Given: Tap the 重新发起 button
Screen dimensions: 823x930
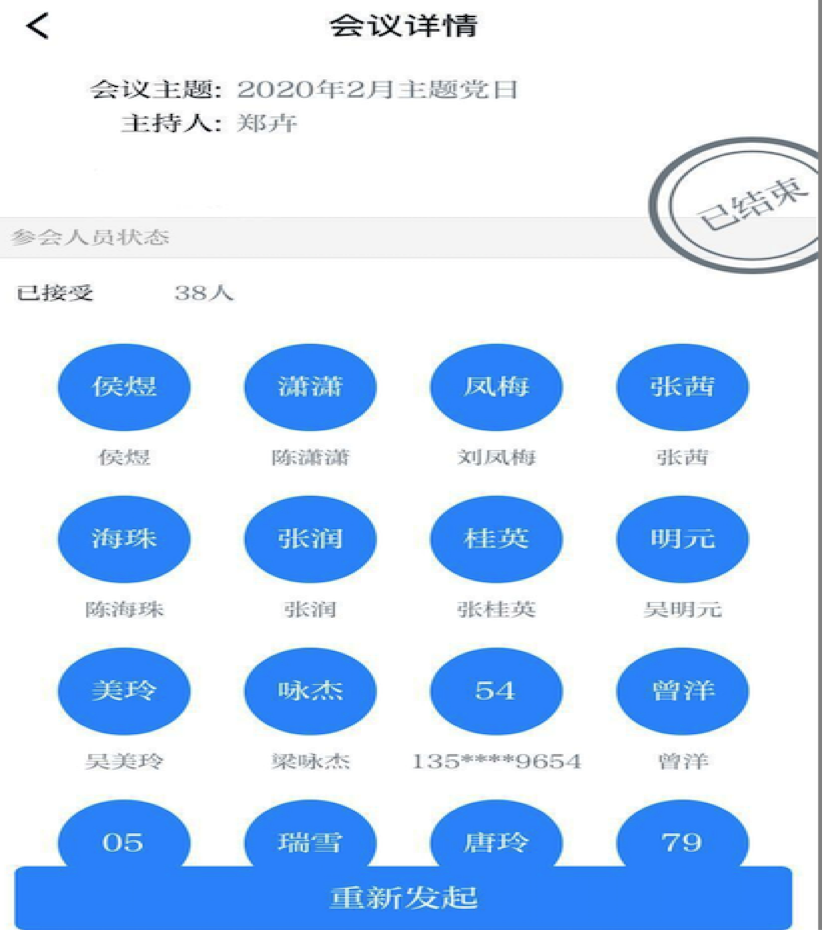Looking at the screenshot, I should (403, 897).
